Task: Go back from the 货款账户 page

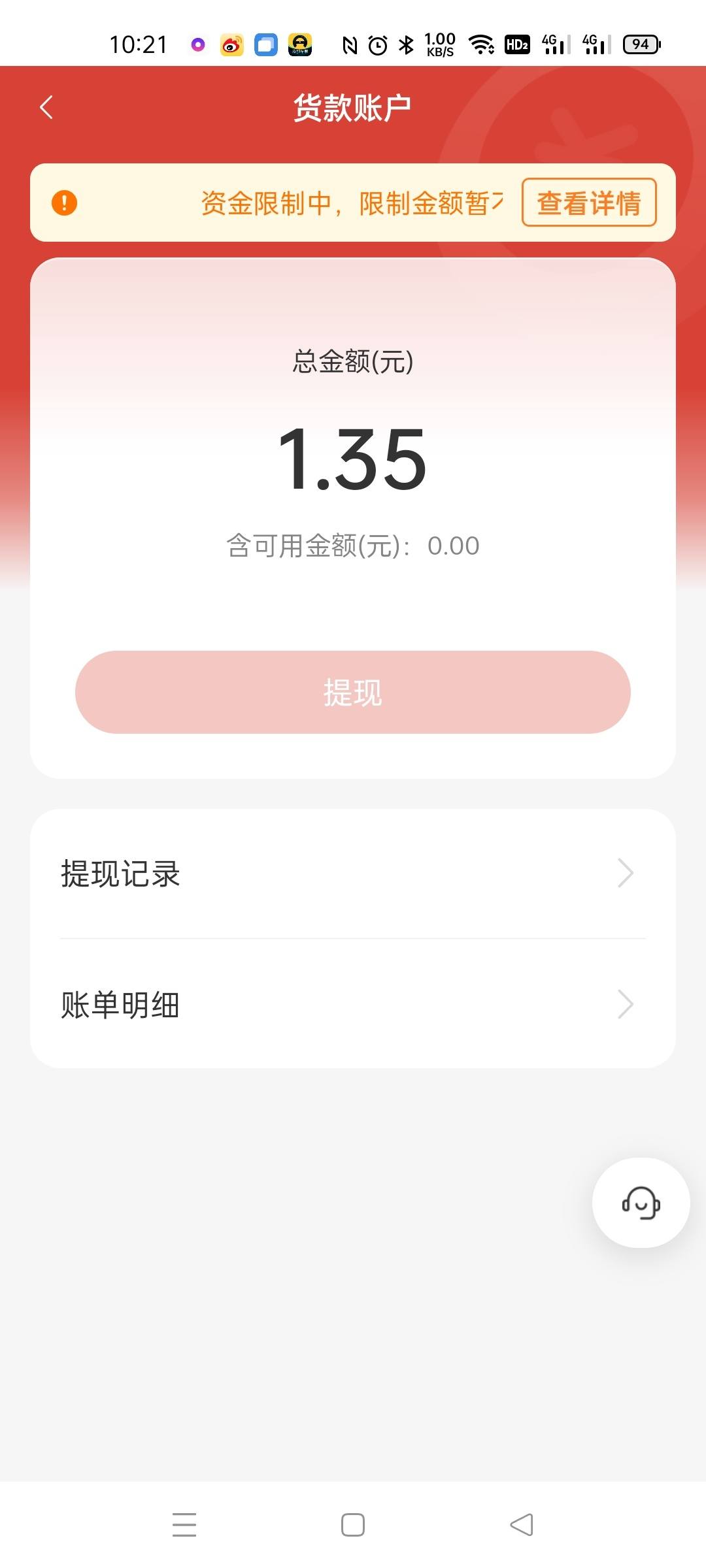Action: [x=46, y=107]
